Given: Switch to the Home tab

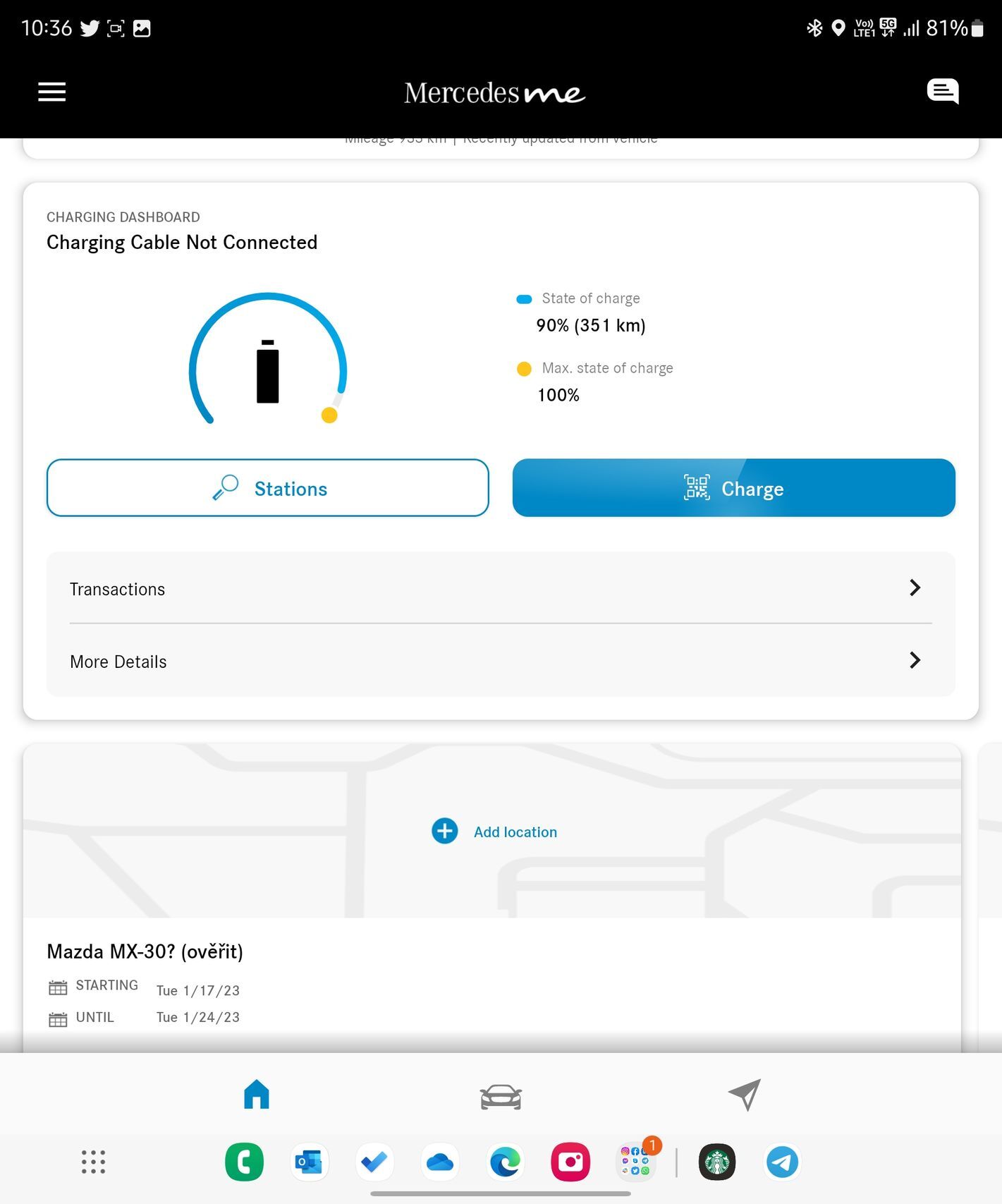Looking at the screenshot, I should (x=257, y=1095).
